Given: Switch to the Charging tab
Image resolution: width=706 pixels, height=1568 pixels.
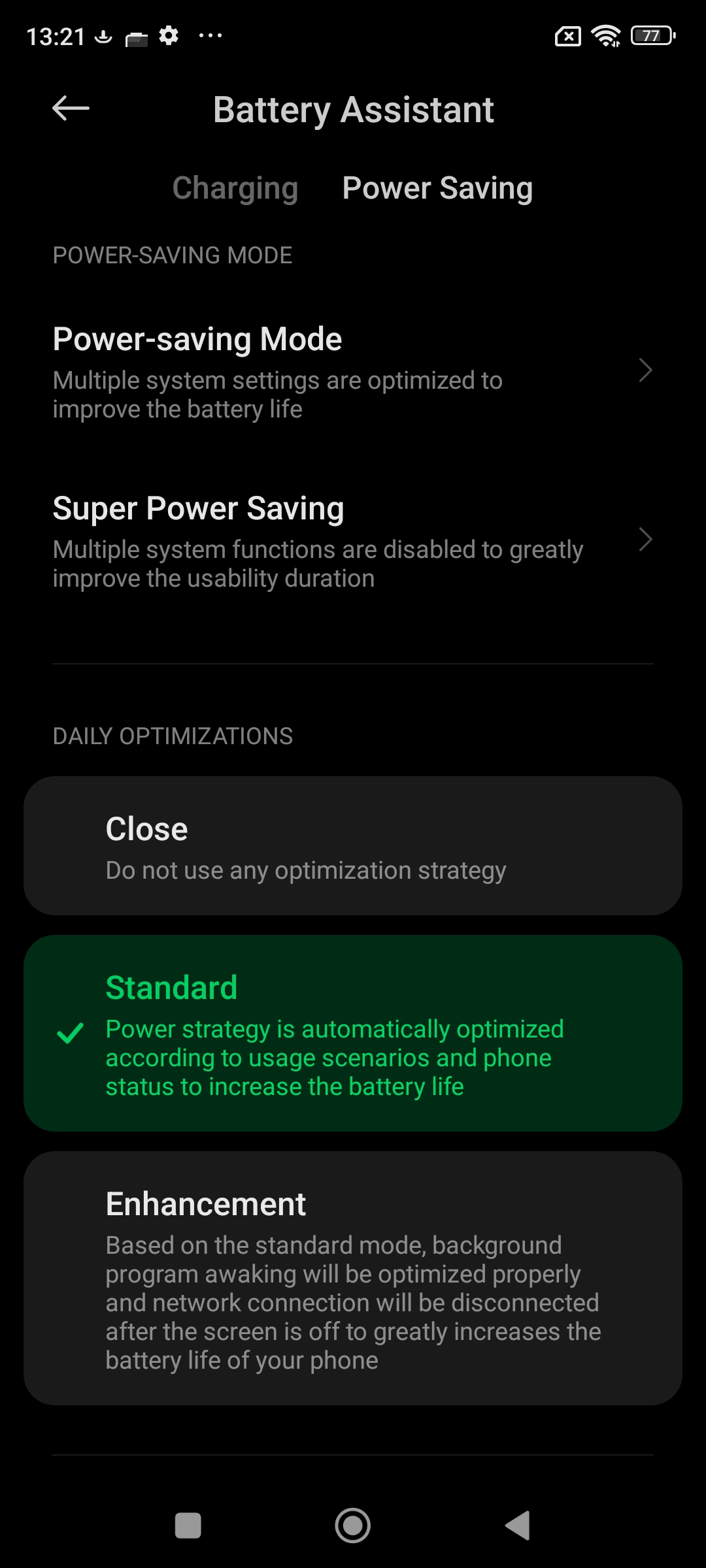Looking at the screenshot, I should tap(235, 188).
